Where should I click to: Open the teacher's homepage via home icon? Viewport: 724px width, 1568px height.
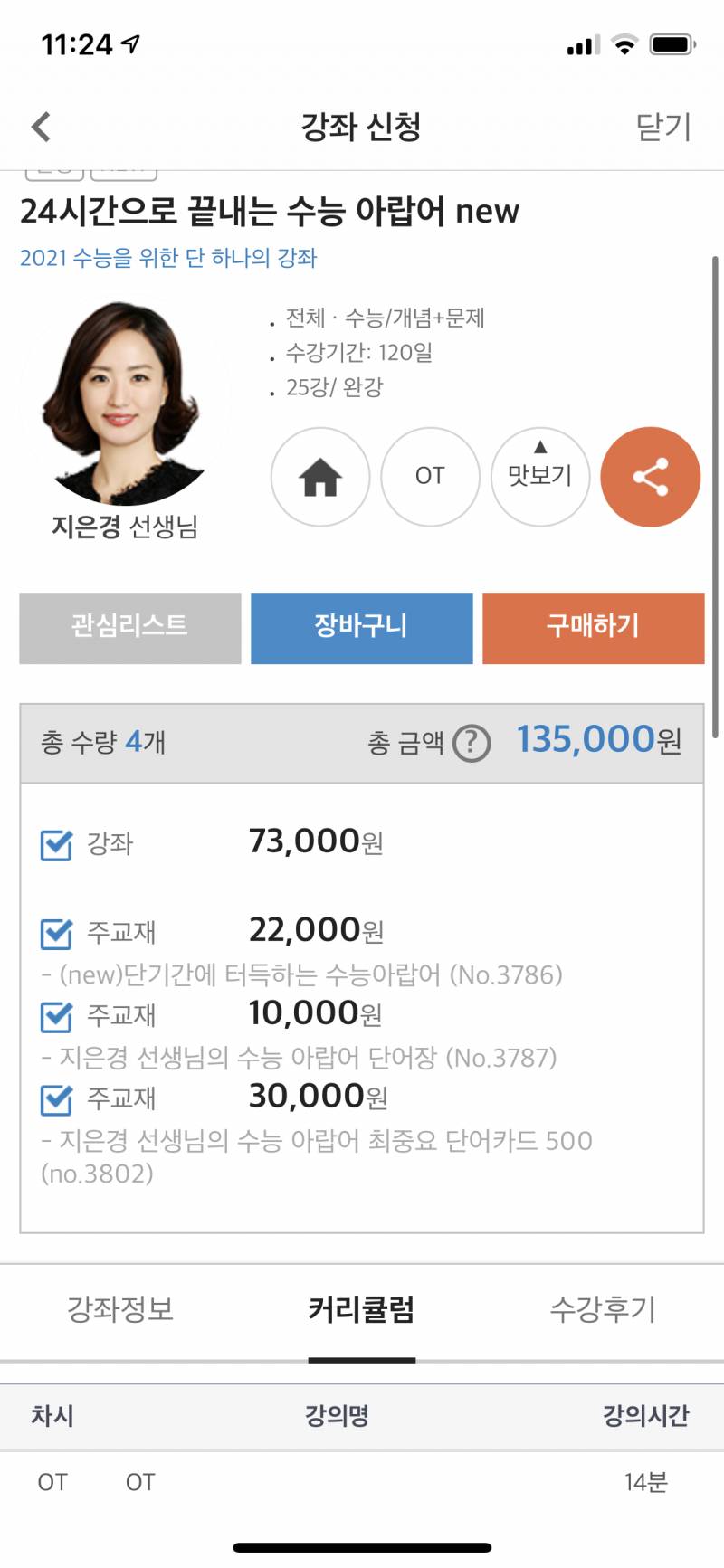(x=320, y=477)
